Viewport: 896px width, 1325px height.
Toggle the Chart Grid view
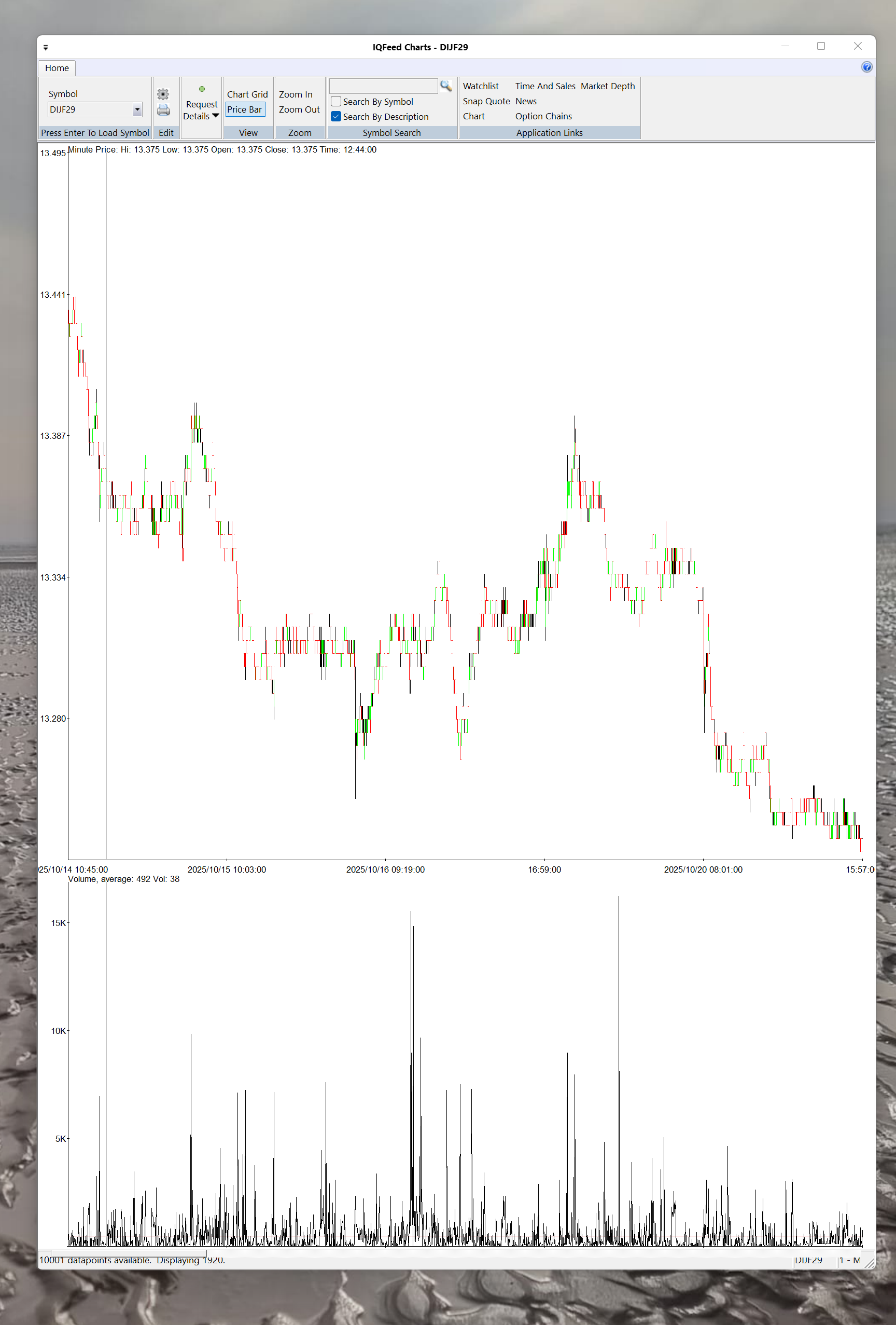247,94
